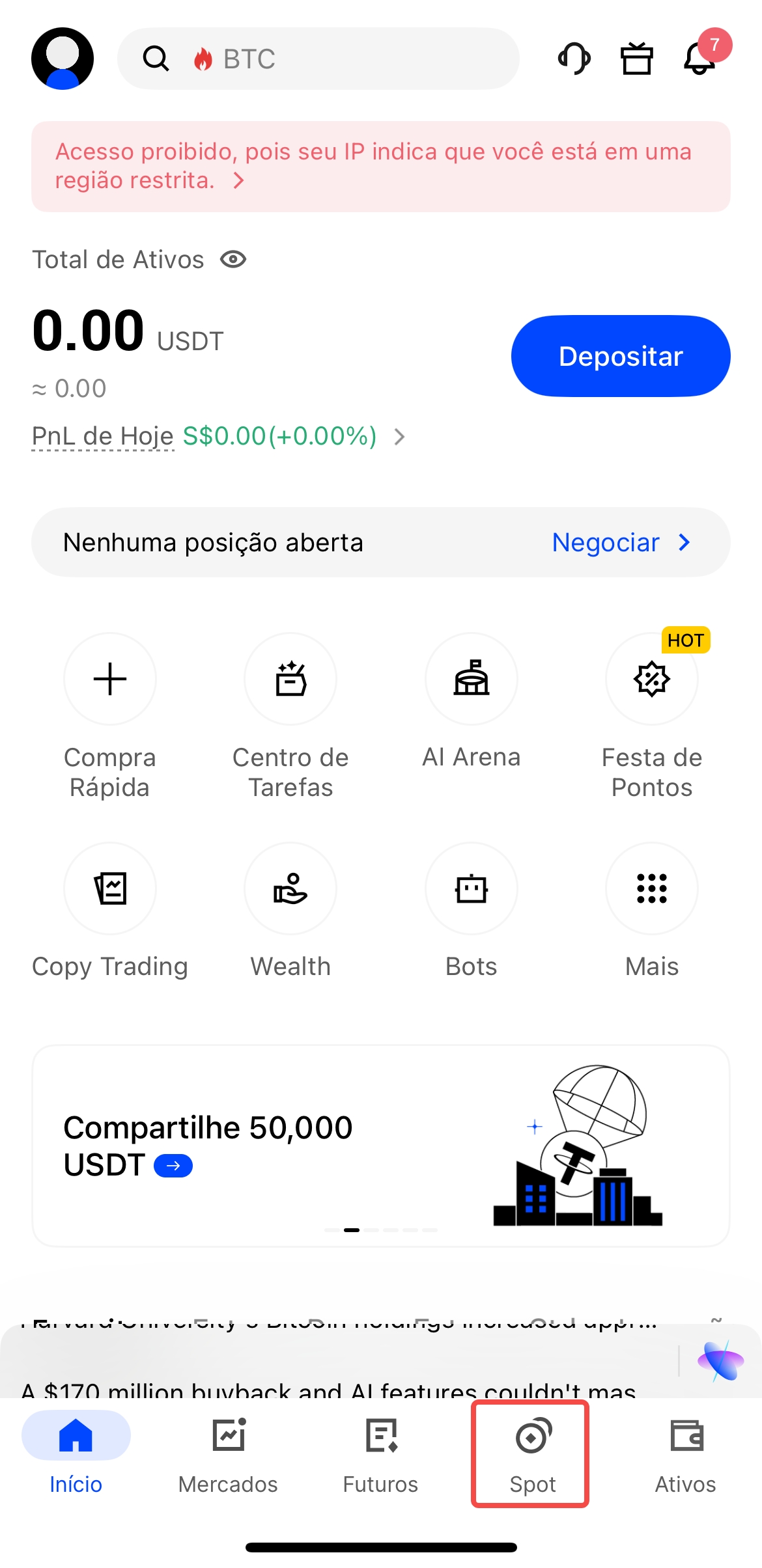Switch to the Mercados tab

coord(228,1453)
